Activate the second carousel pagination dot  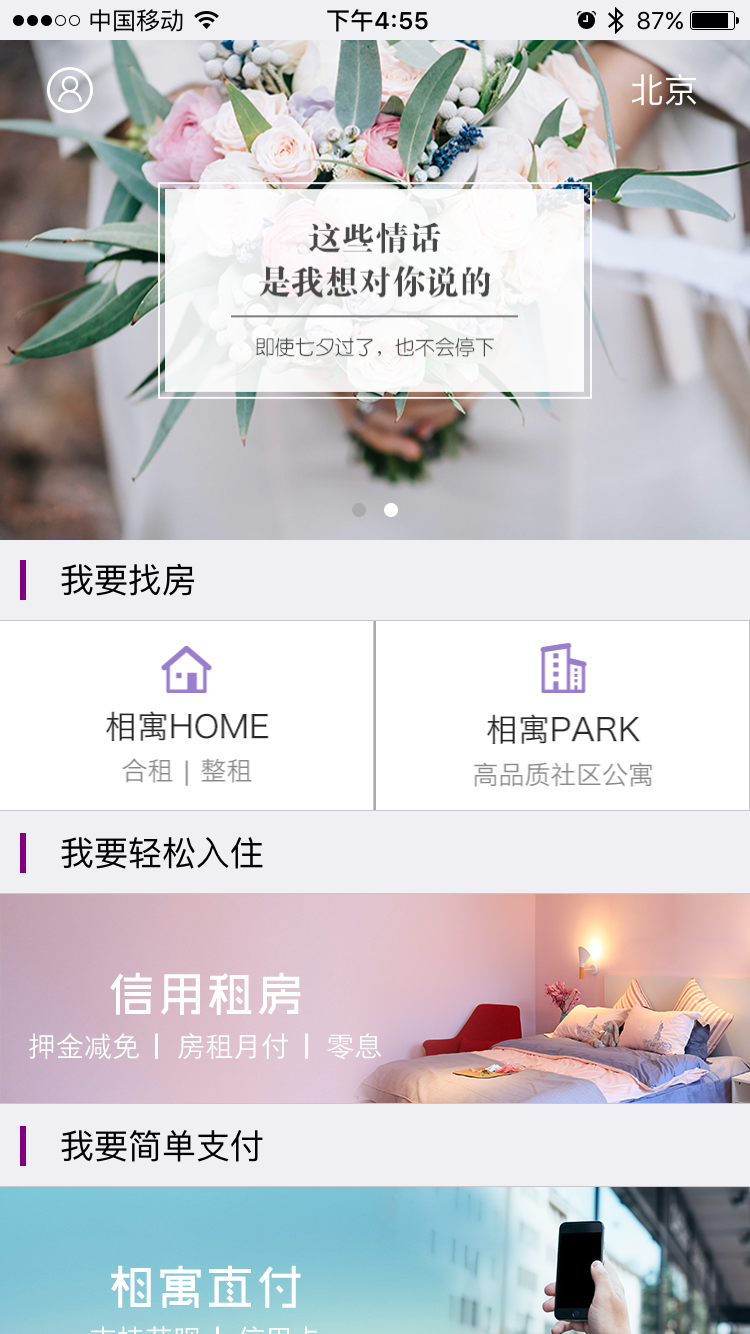pos(391,509)
